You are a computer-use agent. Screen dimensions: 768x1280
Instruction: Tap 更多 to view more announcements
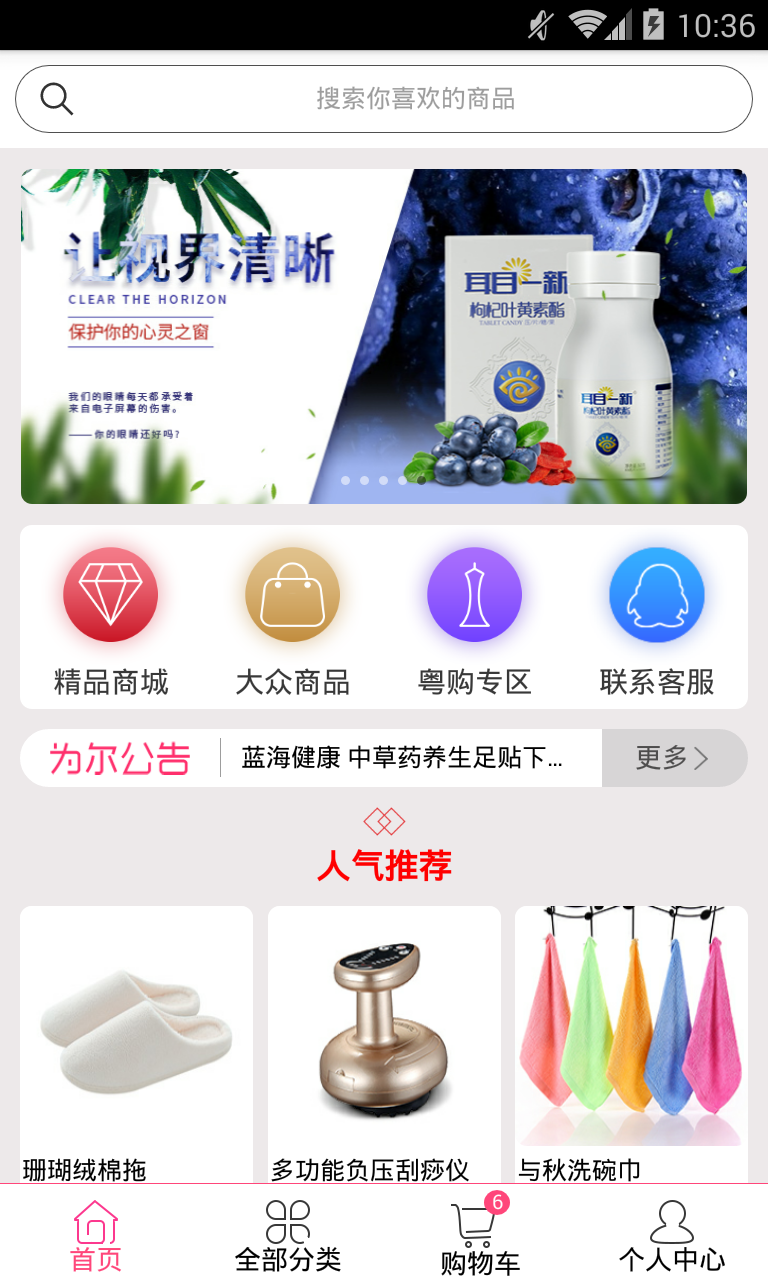(x=673, y=758)
